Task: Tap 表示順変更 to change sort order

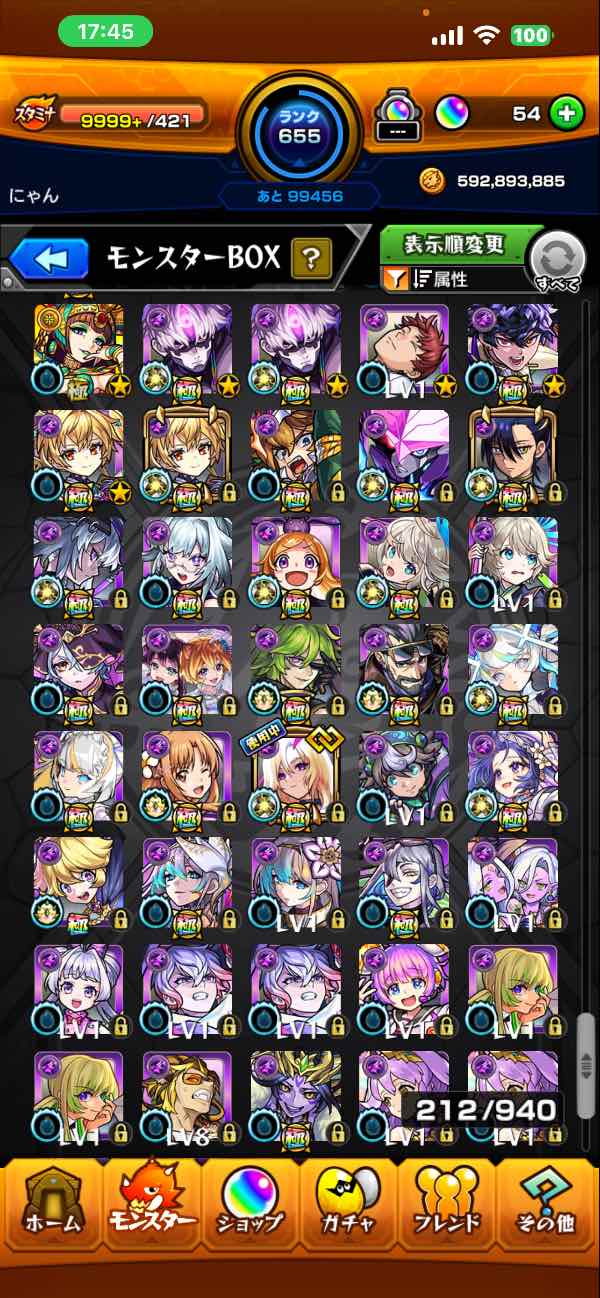Action: 454,244
